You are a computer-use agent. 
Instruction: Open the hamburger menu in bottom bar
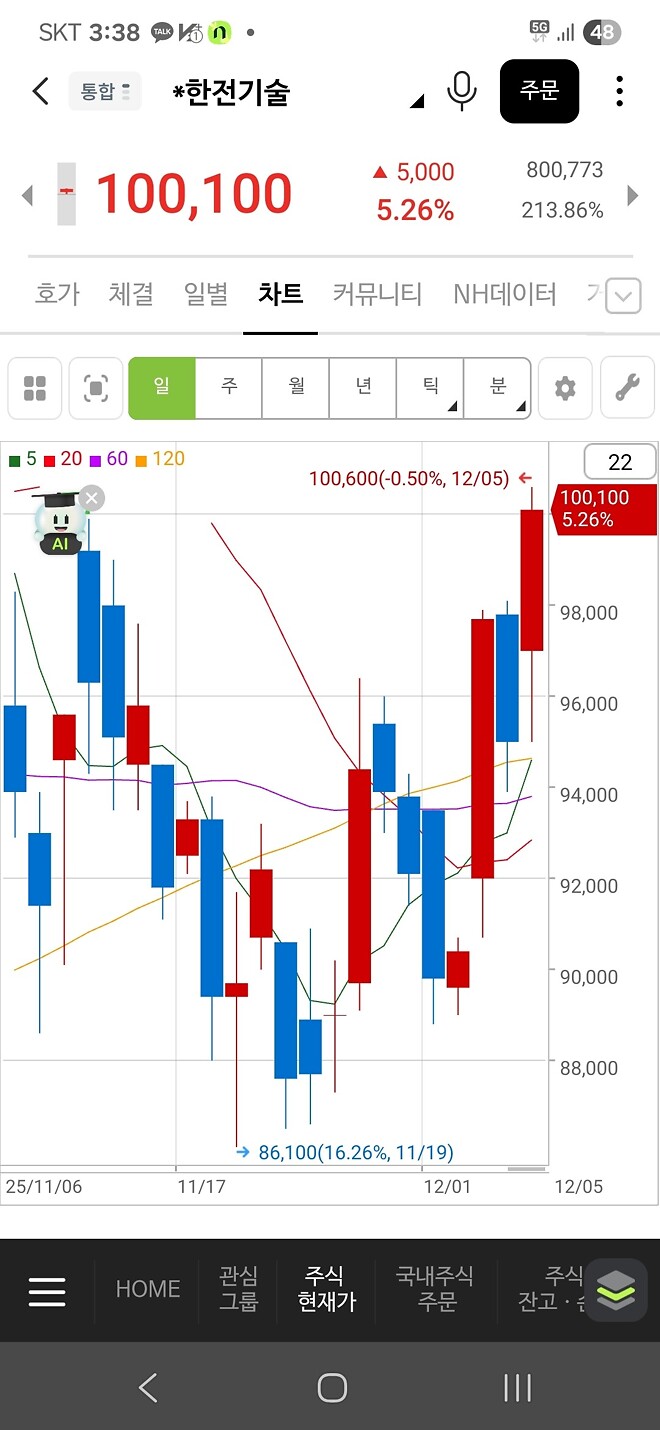click(x=47, y=1291)
